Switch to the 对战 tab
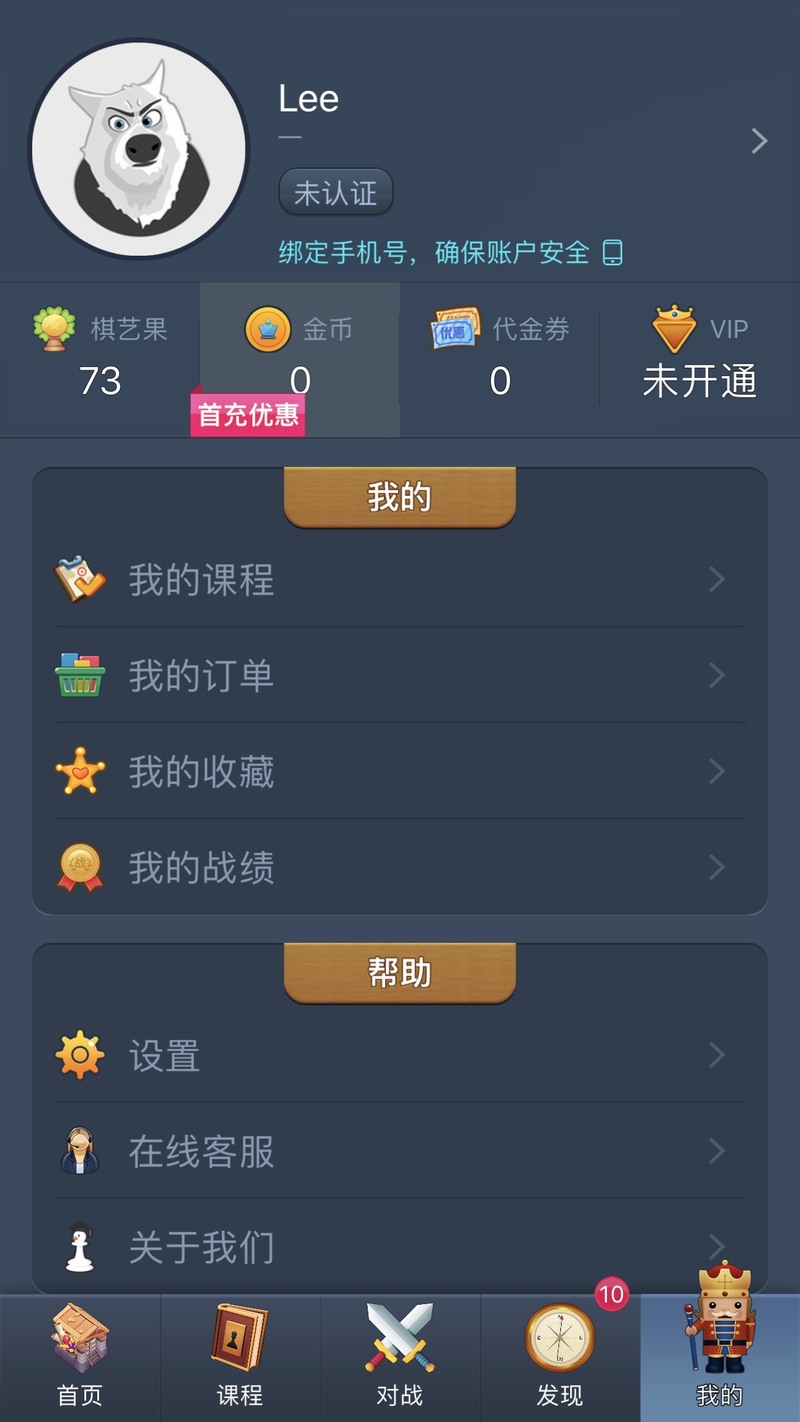 point(400,1358)
